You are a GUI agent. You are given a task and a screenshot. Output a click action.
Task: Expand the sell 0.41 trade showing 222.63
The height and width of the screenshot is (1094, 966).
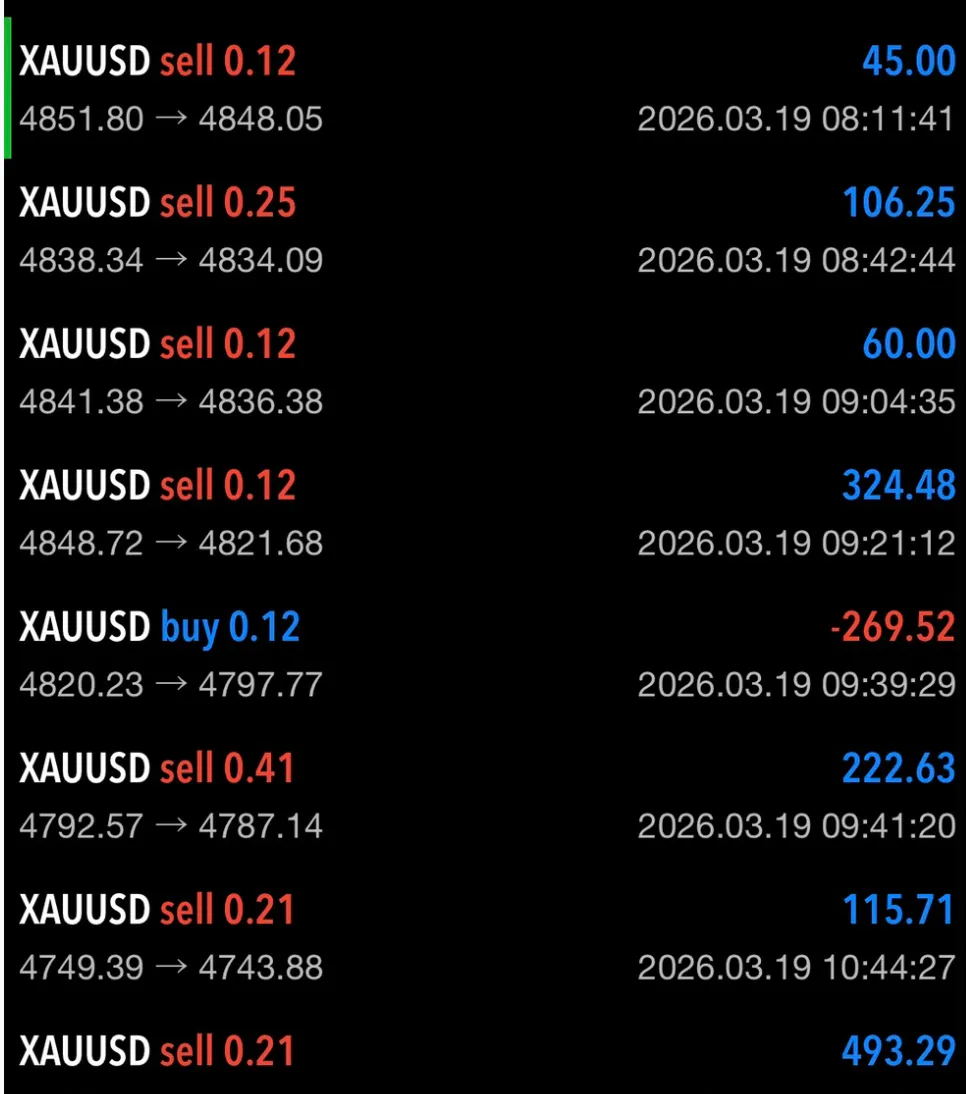point(483,797)
